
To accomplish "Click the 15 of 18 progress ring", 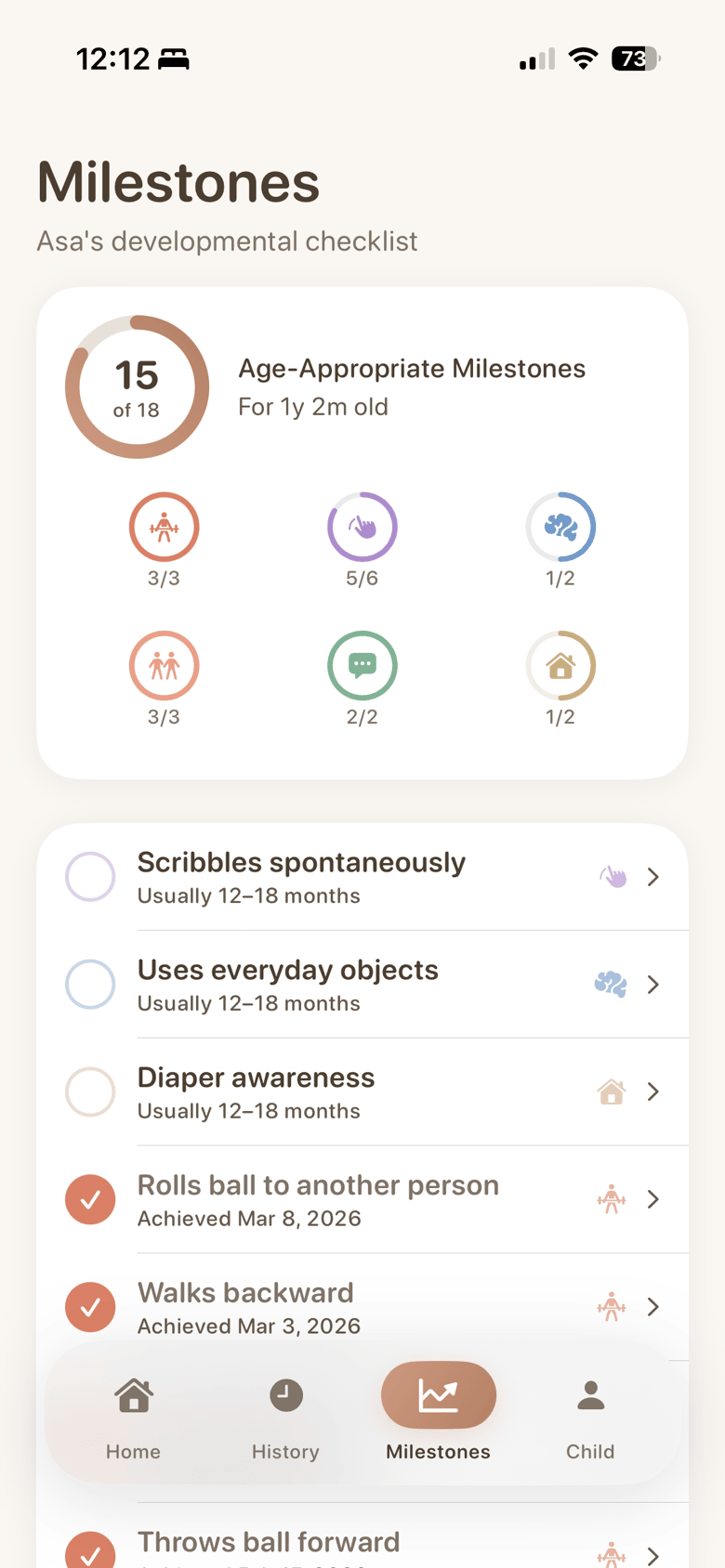I will pyautogui.click(x=137, y=385).
